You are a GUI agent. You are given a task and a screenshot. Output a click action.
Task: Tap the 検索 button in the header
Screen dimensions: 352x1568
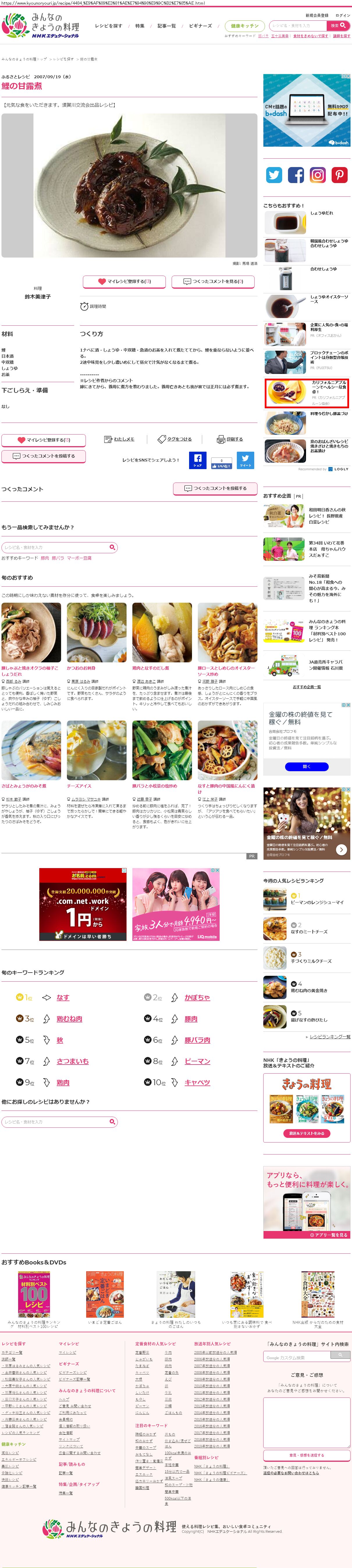coord(338,26)
